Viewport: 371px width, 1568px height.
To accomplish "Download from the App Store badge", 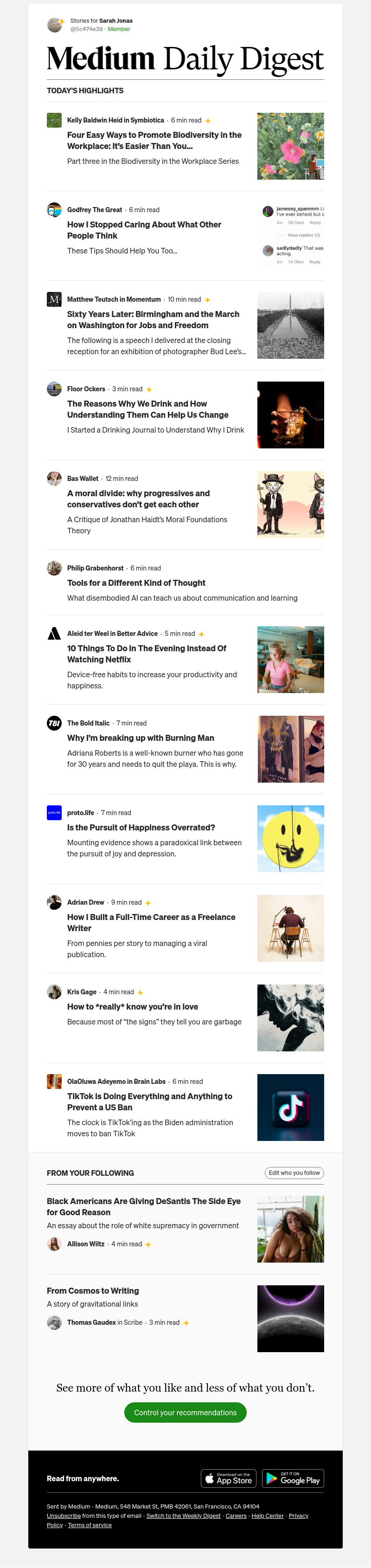I will click(x=229, y=1478).
